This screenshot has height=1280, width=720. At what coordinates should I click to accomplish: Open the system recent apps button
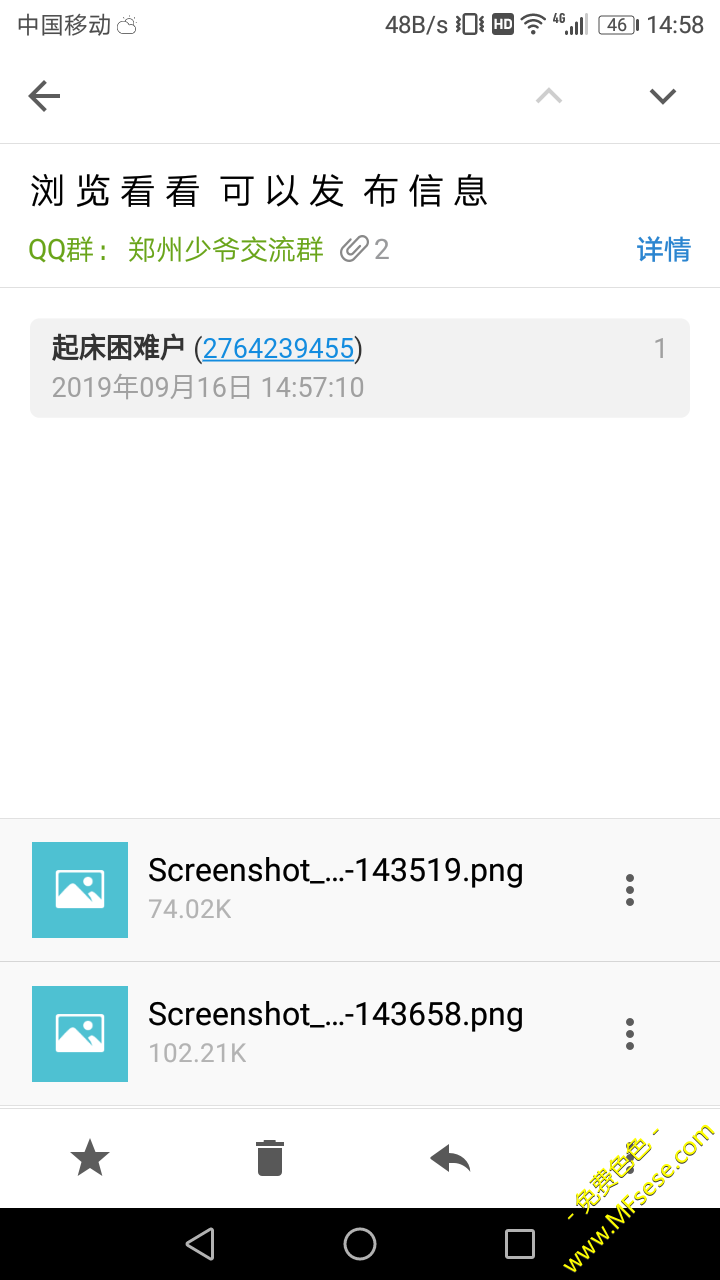click(x=520, y=1244)
